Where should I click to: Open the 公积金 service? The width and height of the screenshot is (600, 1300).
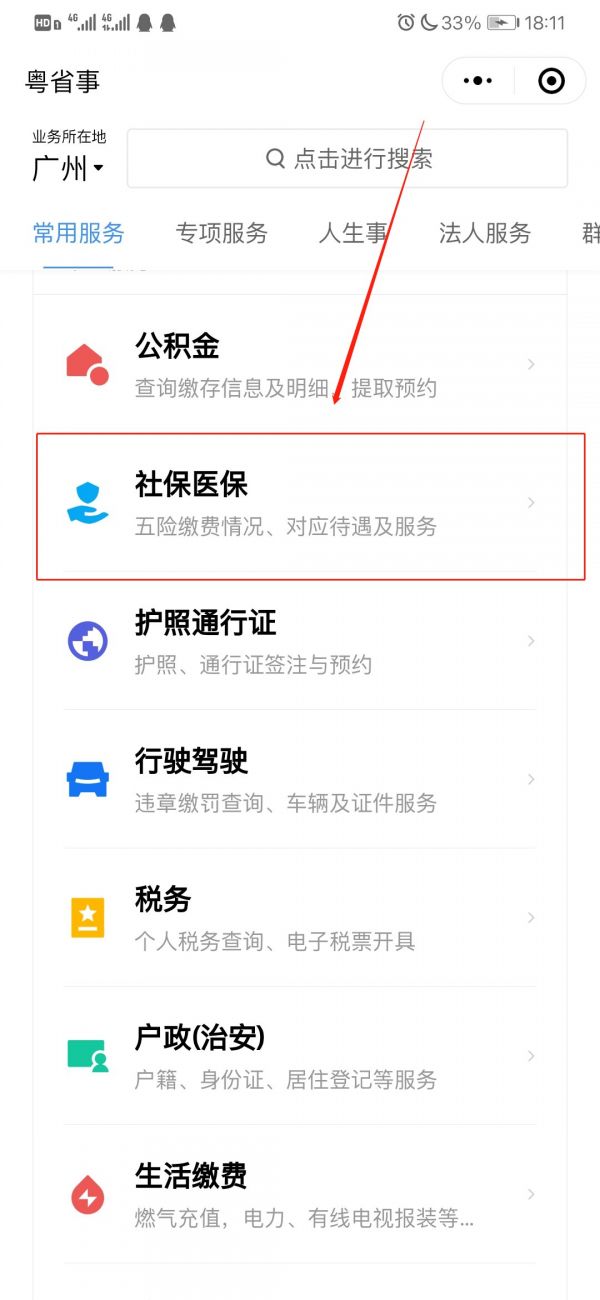click(300, 364)
